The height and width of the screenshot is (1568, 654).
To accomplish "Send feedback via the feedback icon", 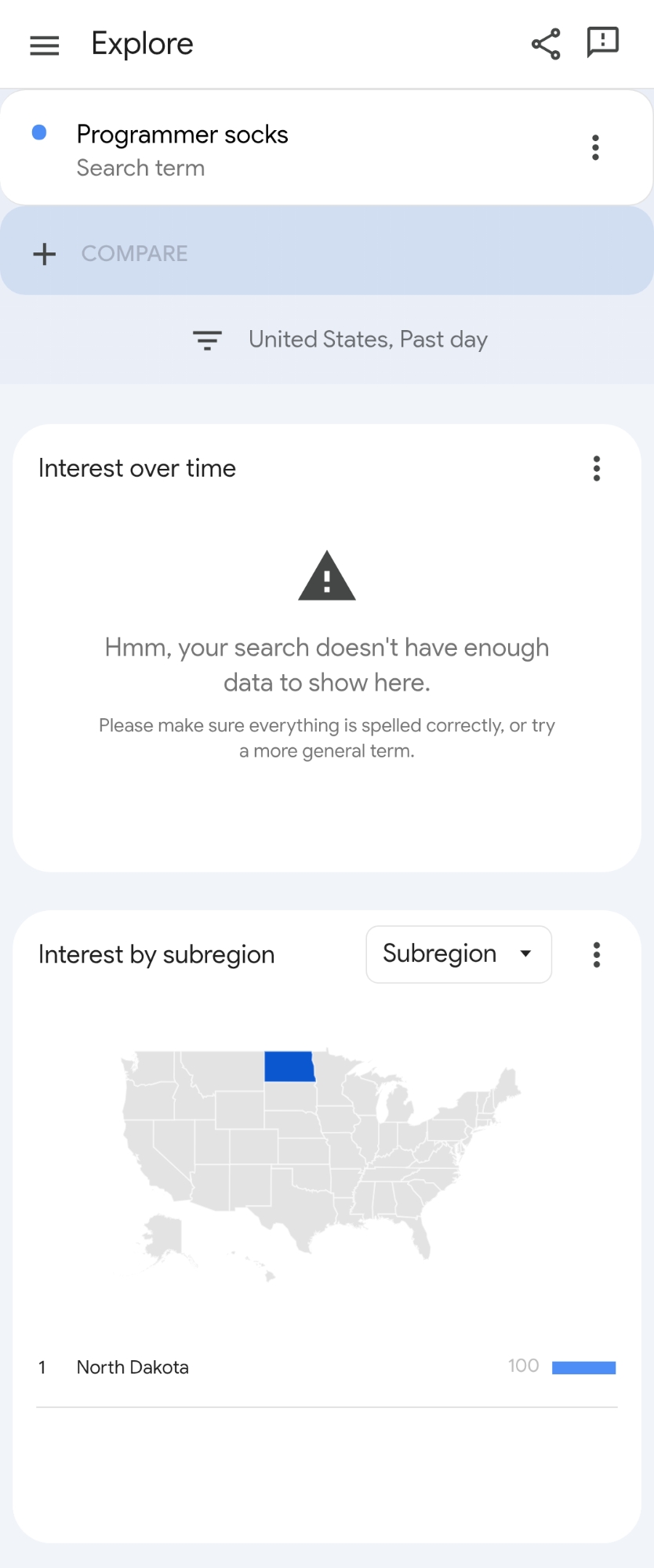I will pos(602,42).
